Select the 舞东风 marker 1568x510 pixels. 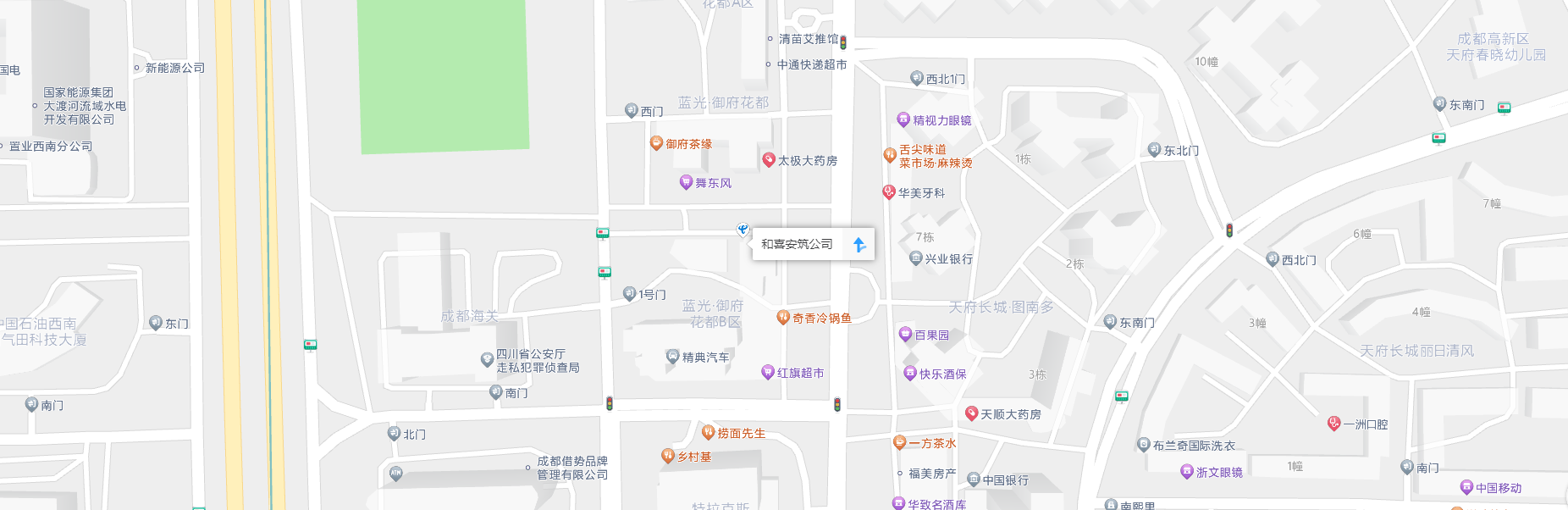click(687, 182)
